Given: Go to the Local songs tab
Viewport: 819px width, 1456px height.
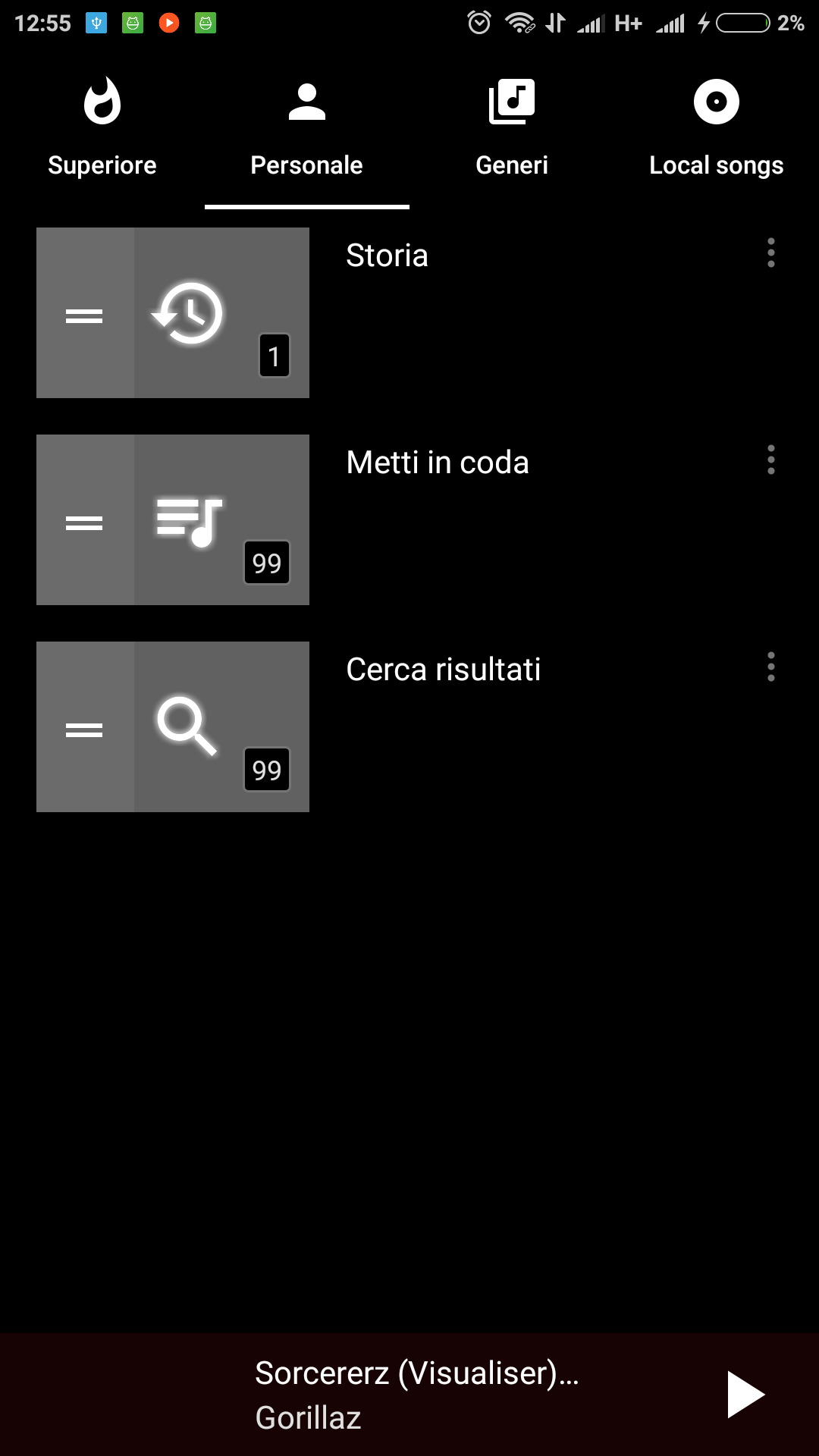Looking at the screenshot, I should [717, 129].
